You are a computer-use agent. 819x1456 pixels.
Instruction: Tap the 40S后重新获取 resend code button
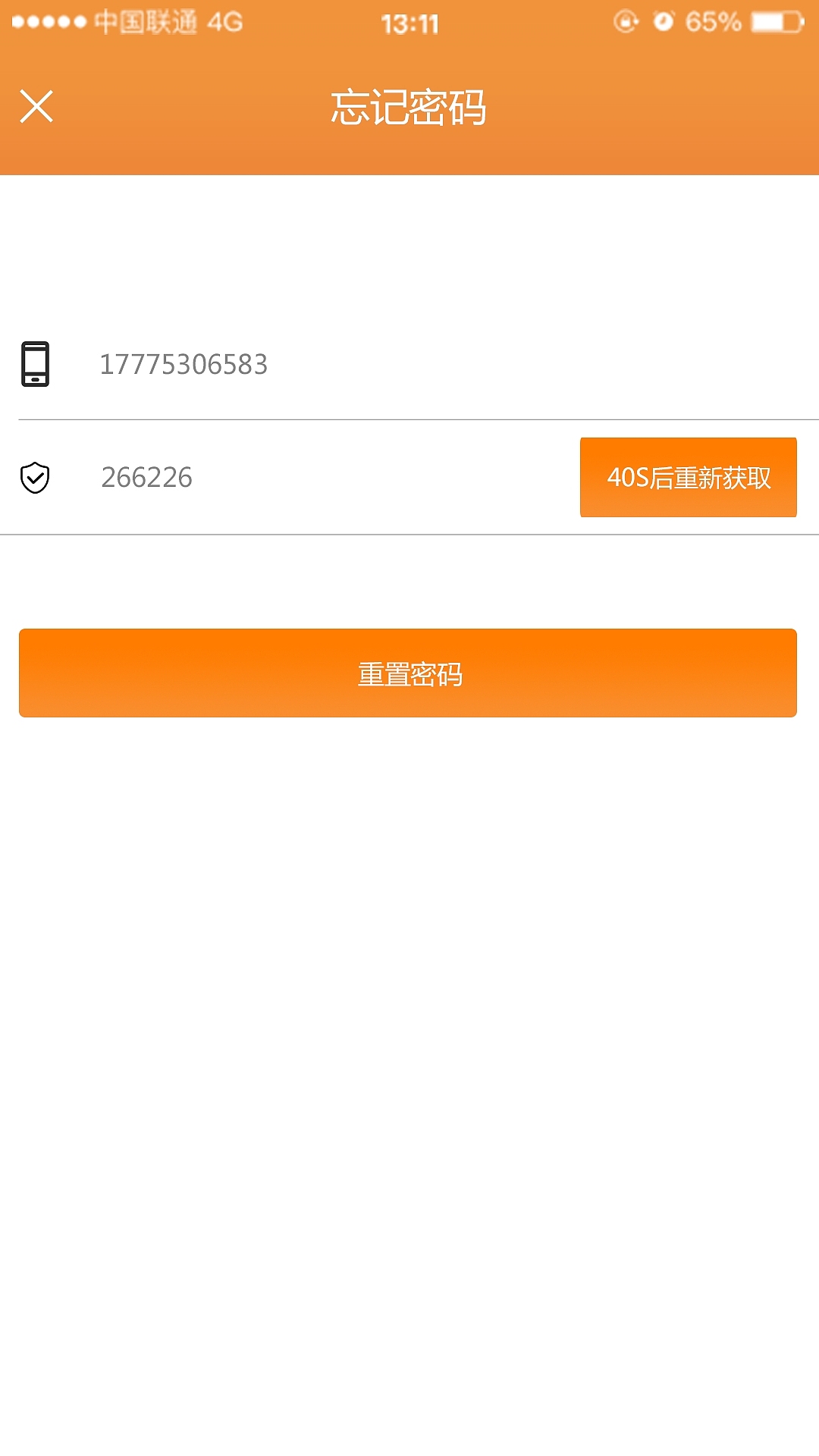pos(688,478)
